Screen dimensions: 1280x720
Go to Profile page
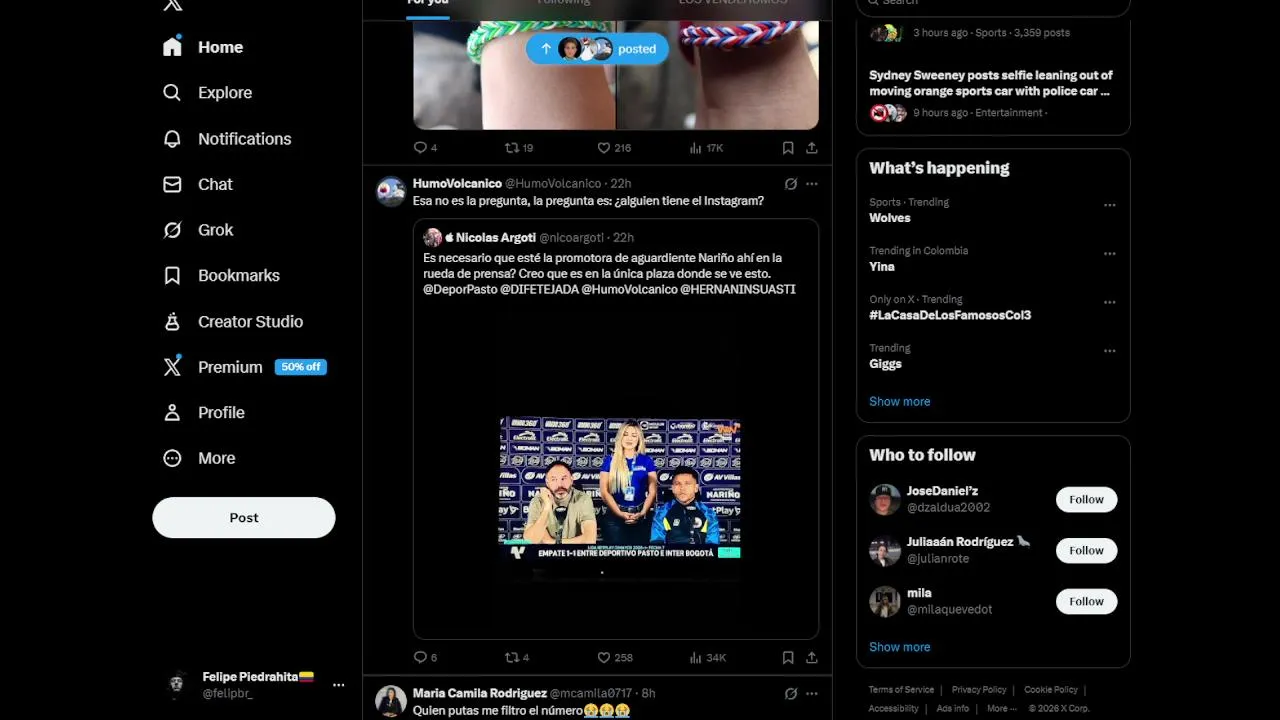pyautogui.click(x=220, y=413)
